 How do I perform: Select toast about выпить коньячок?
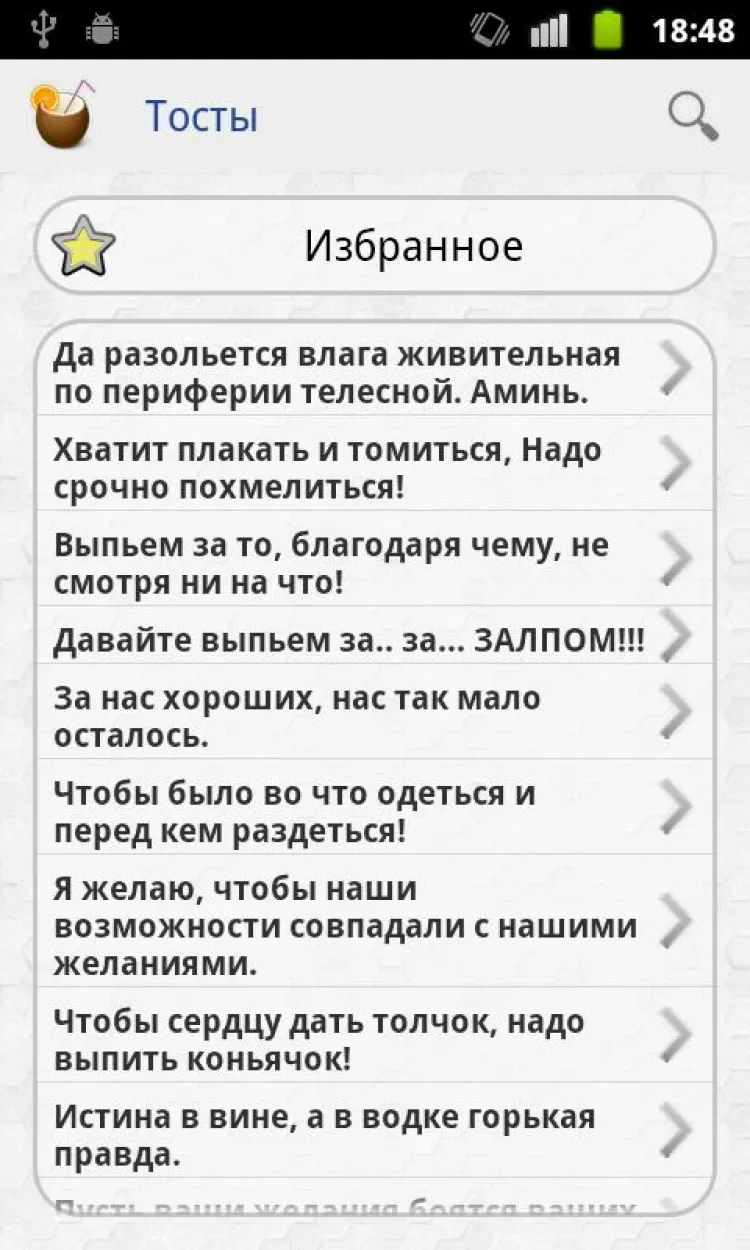(375, 1038)
